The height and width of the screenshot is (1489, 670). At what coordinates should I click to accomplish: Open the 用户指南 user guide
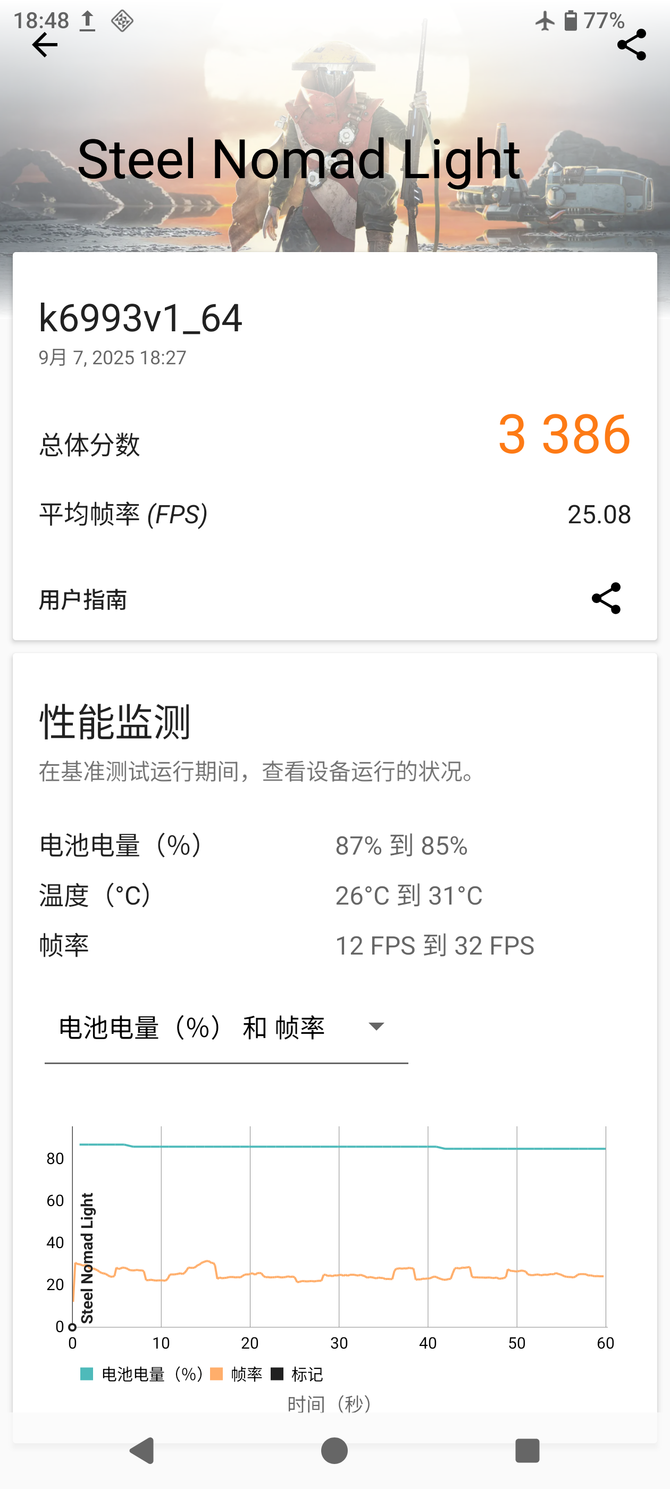click(x=83, y=600)
